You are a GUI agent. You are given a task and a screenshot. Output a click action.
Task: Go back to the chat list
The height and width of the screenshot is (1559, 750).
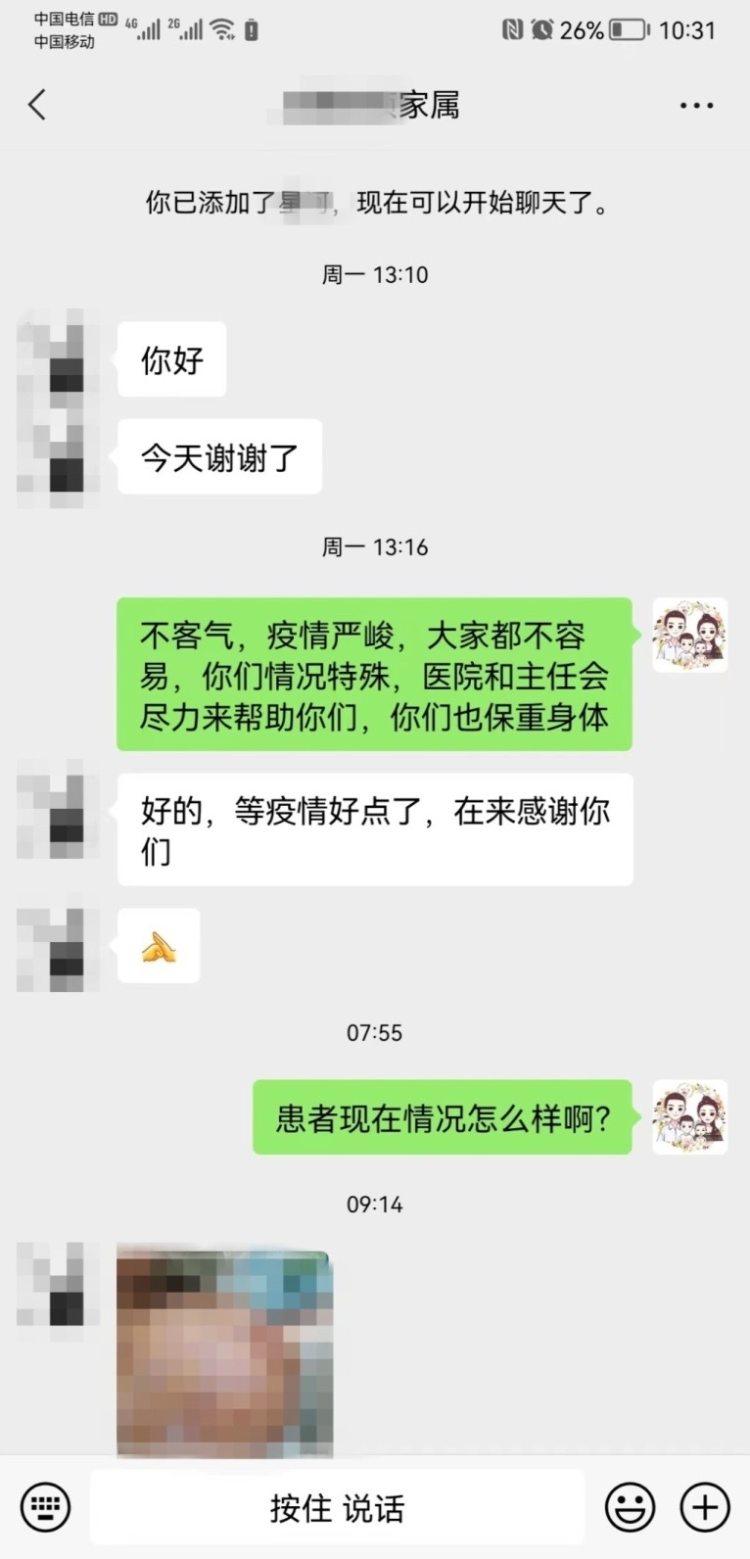point(38,105)
